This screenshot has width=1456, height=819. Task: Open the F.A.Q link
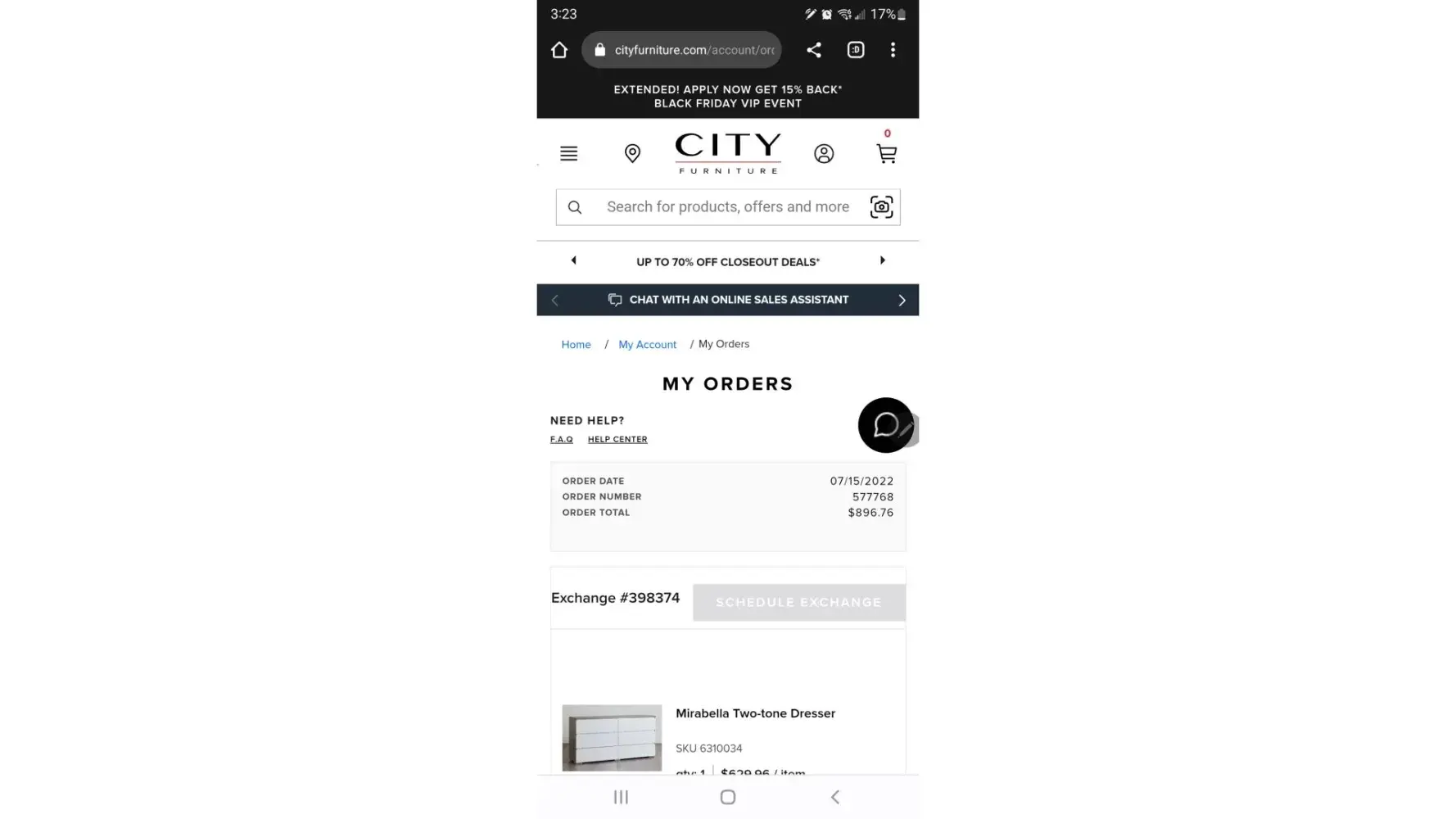coord(561,440)
